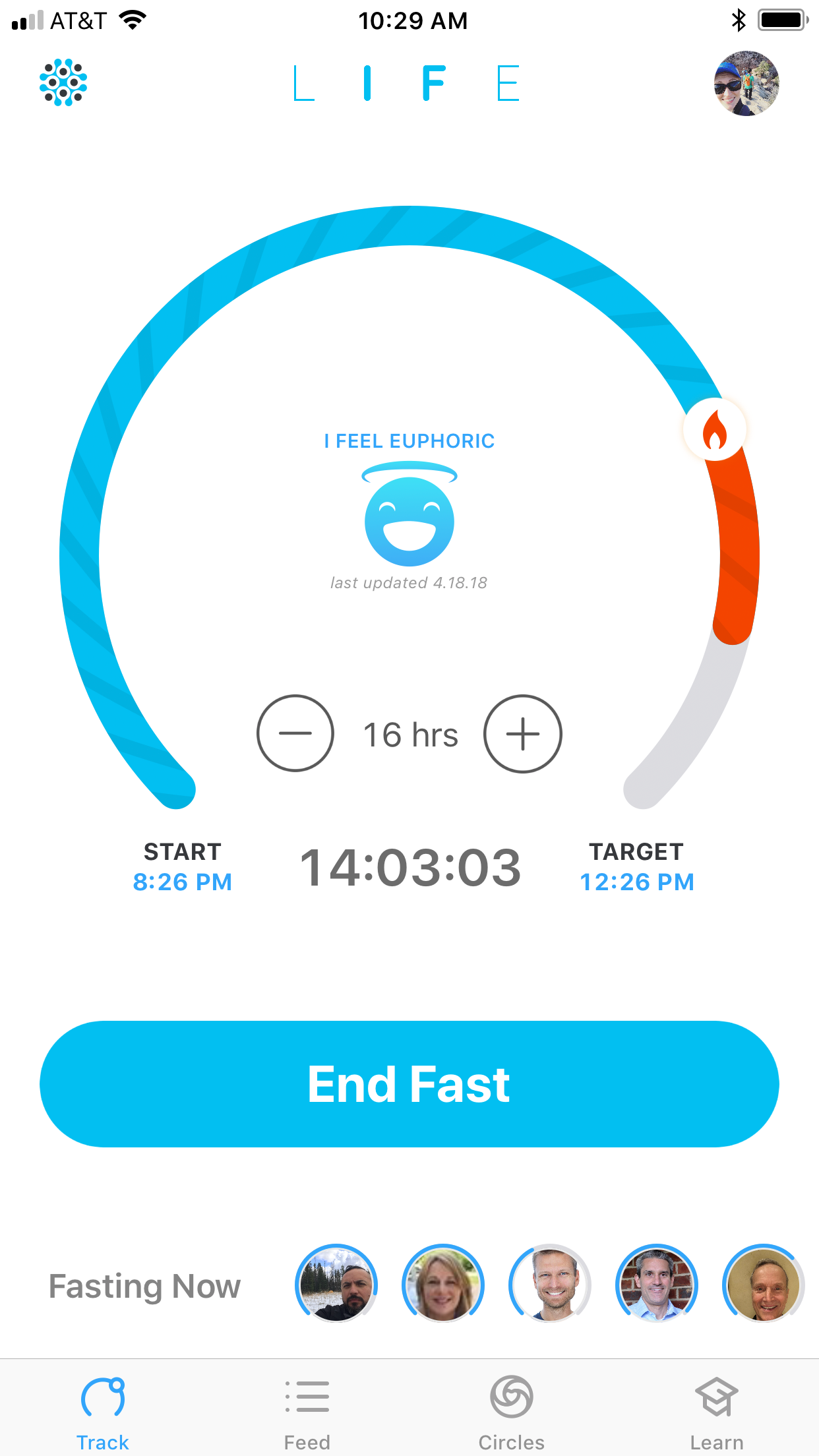819x1456 pixels.
Task: Edit the 8:26 PM start time
Action: click(x=183, y=882)
